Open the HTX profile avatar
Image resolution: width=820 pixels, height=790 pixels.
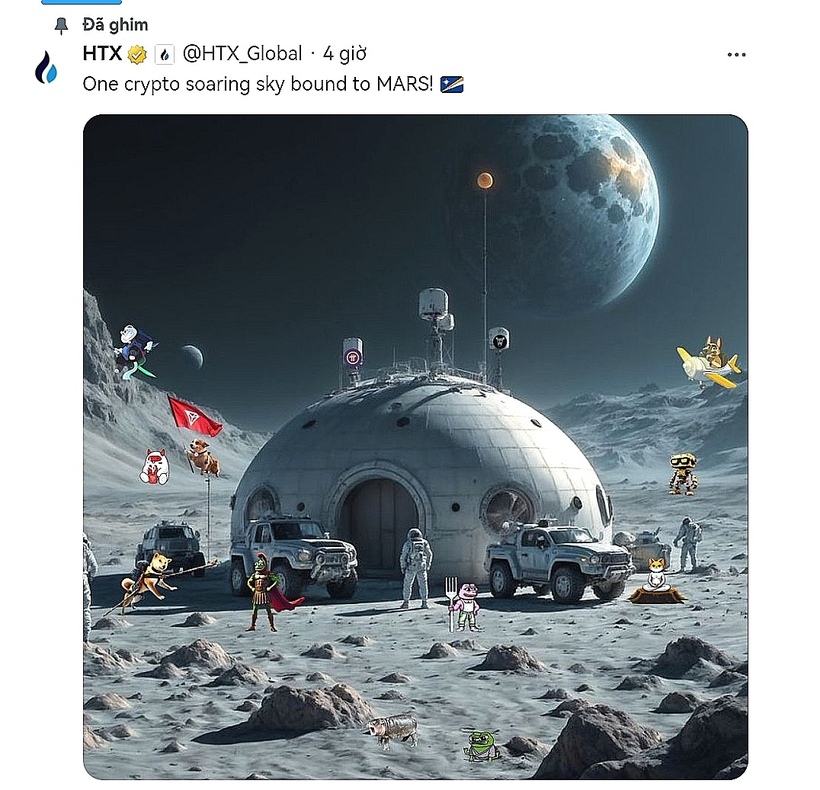(x=46, y=67)
